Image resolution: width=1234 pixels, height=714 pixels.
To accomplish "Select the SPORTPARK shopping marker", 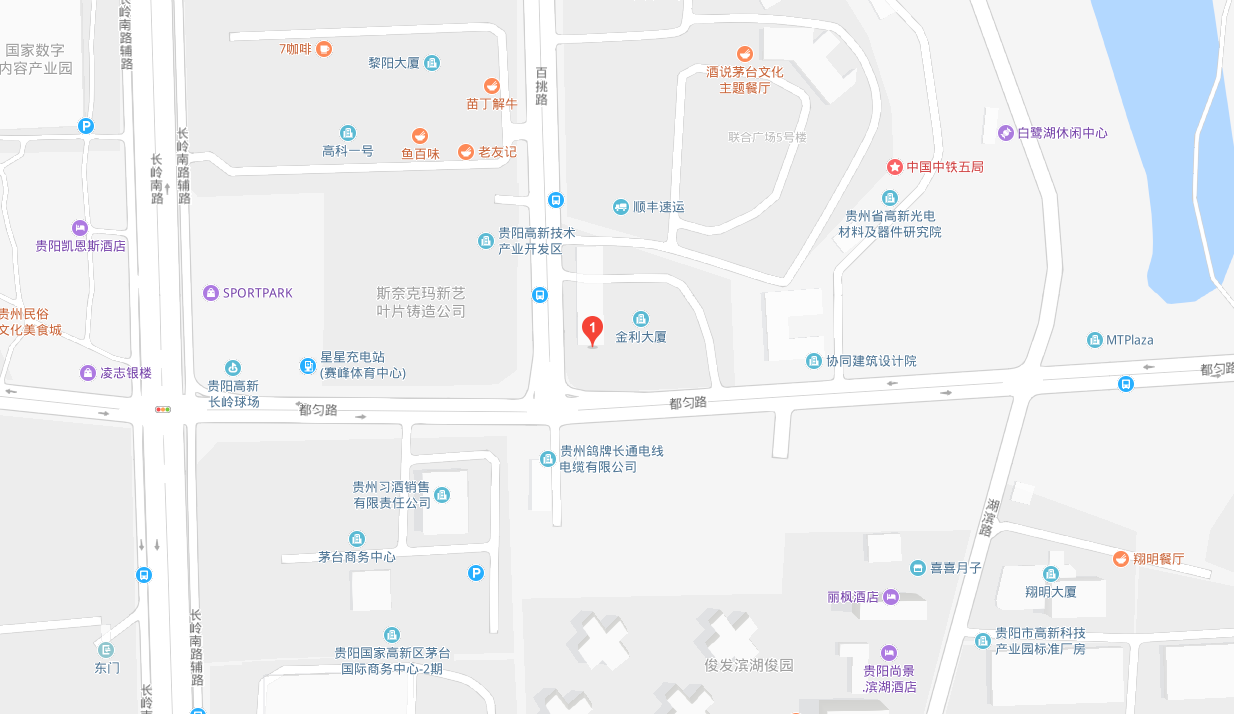I will [211, 293].
